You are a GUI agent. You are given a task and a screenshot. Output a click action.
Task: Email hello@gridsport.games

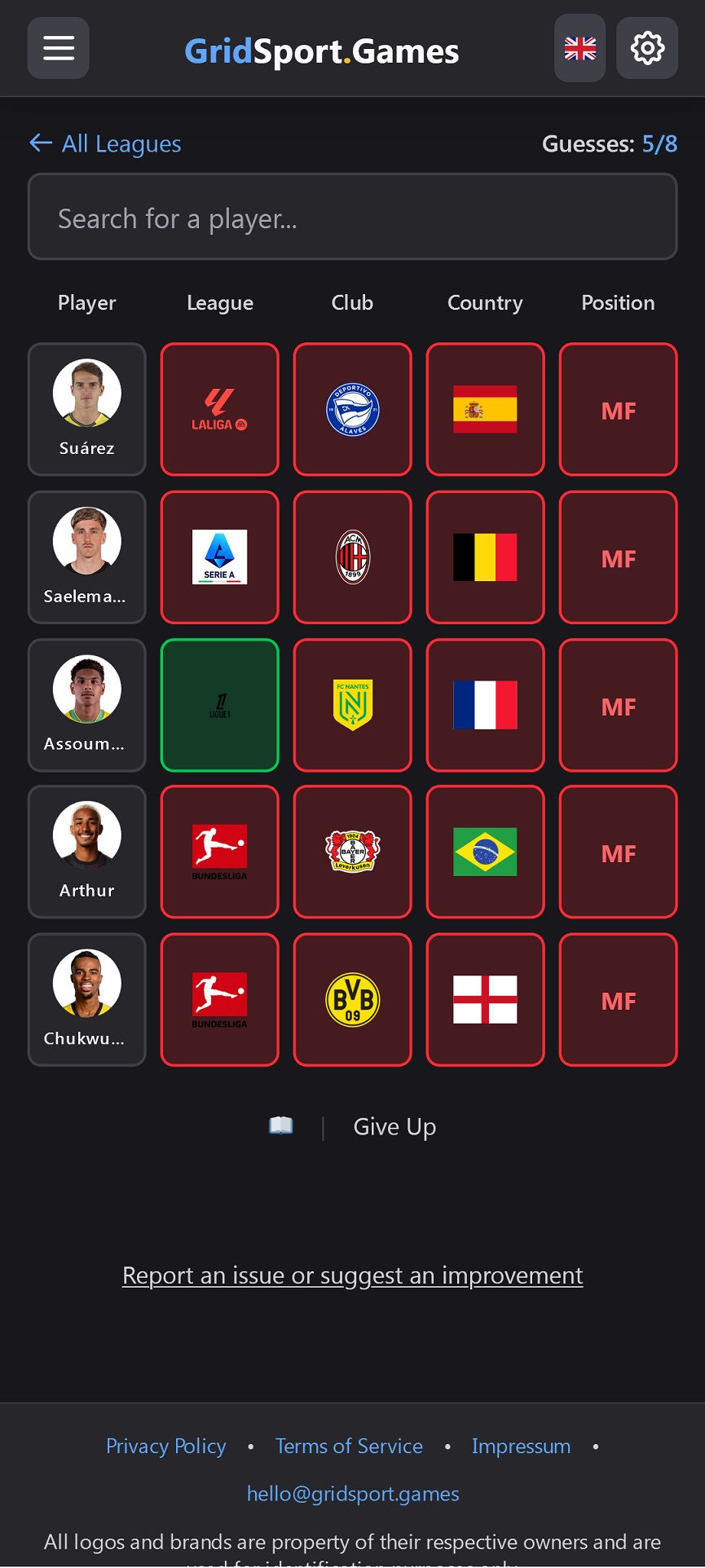(353, 1493)
